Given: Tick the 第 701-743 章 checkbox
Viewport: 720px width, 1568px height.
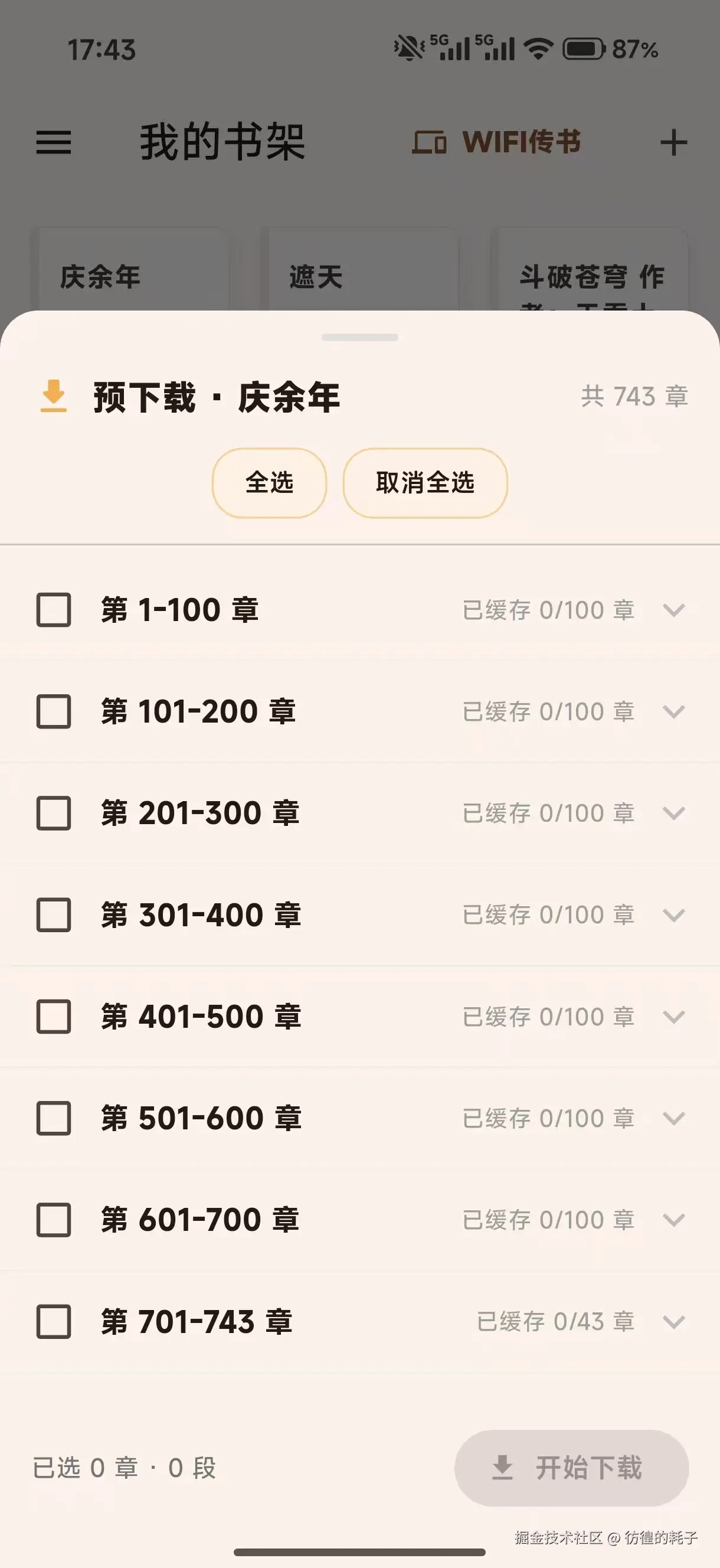Looking at the screenshot, I should (54, 1321).
